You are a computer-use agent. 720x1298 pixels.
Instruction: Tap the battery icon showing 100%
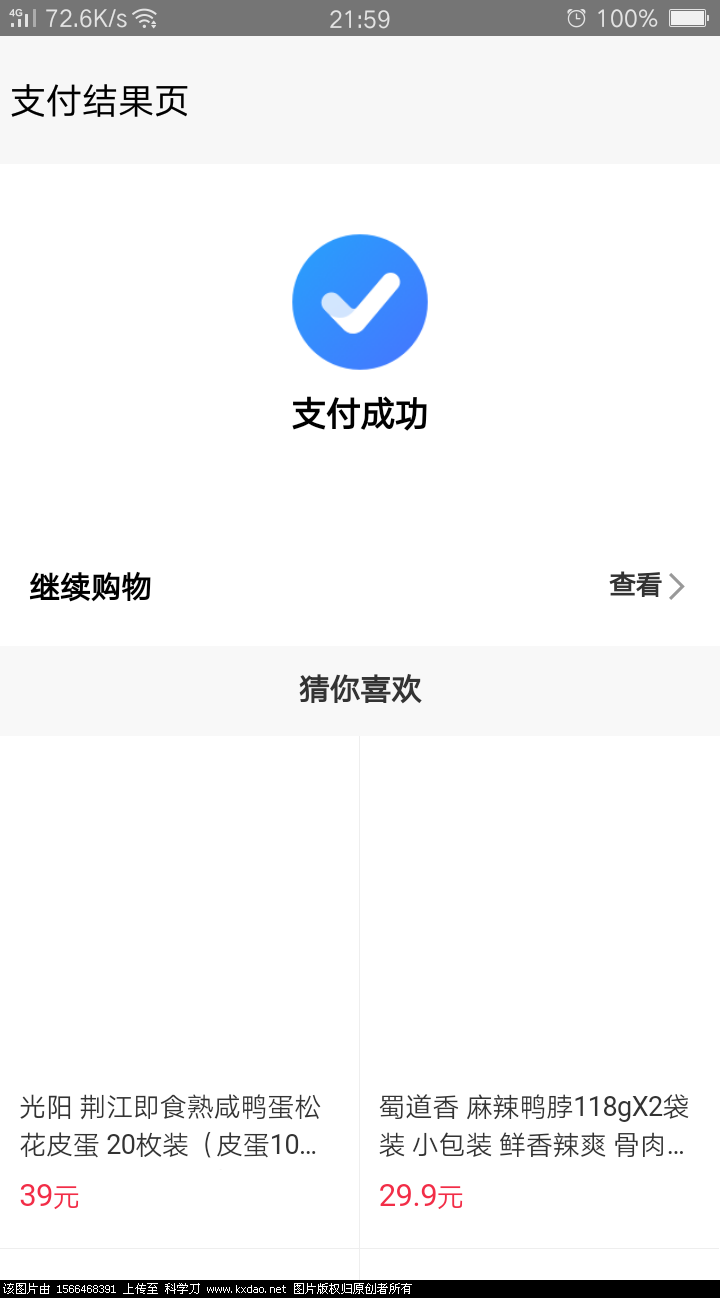(x=688, y=17)
